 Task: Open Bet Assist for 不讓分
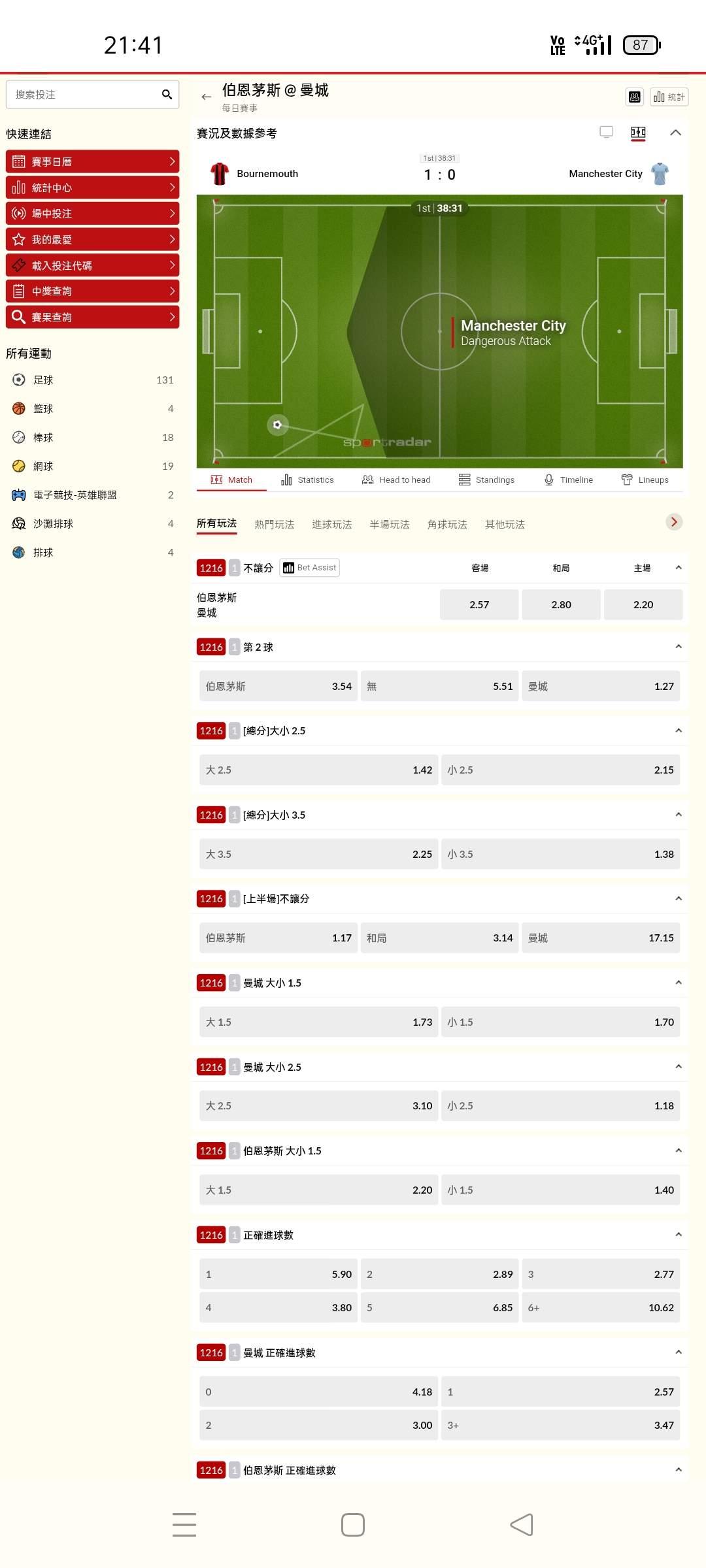(310, 568)
